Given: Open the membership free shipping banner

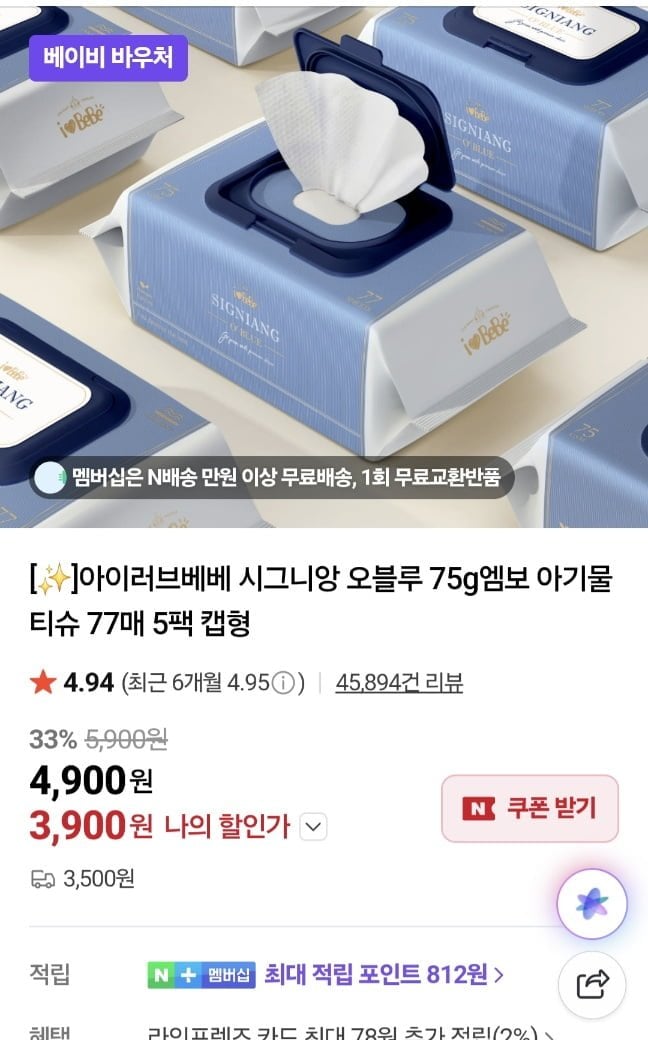Looking at the screenshot, I should (274, 478).
